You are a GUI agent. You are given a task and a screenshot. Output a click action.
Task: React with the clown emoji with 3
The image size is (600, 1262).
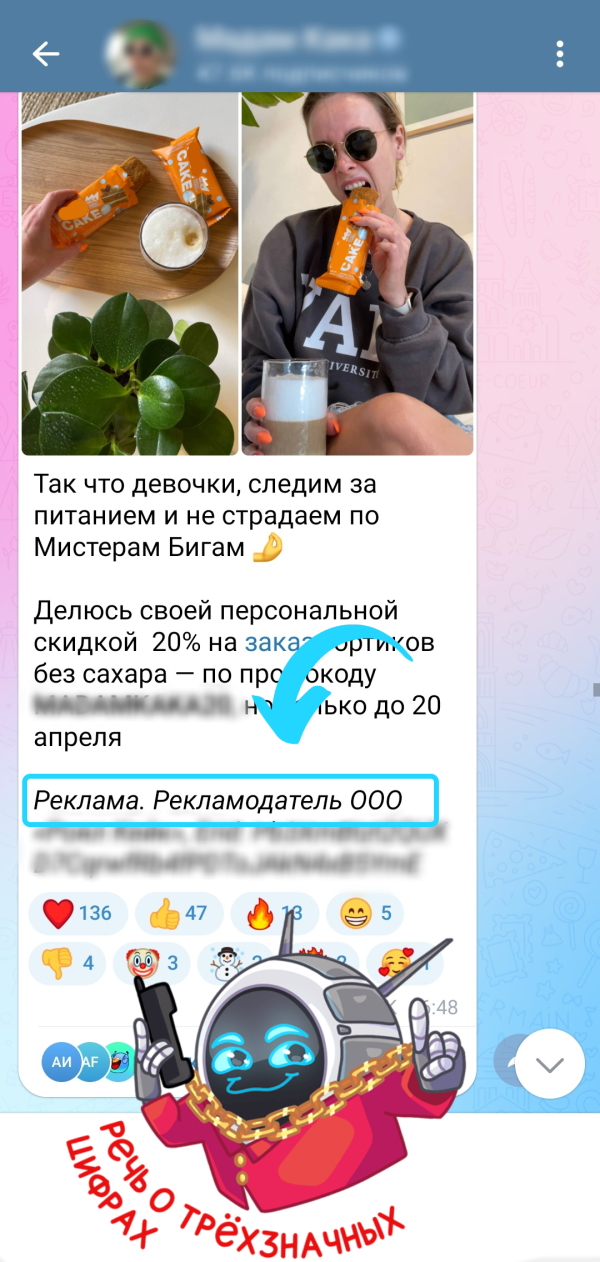(152, 964)
